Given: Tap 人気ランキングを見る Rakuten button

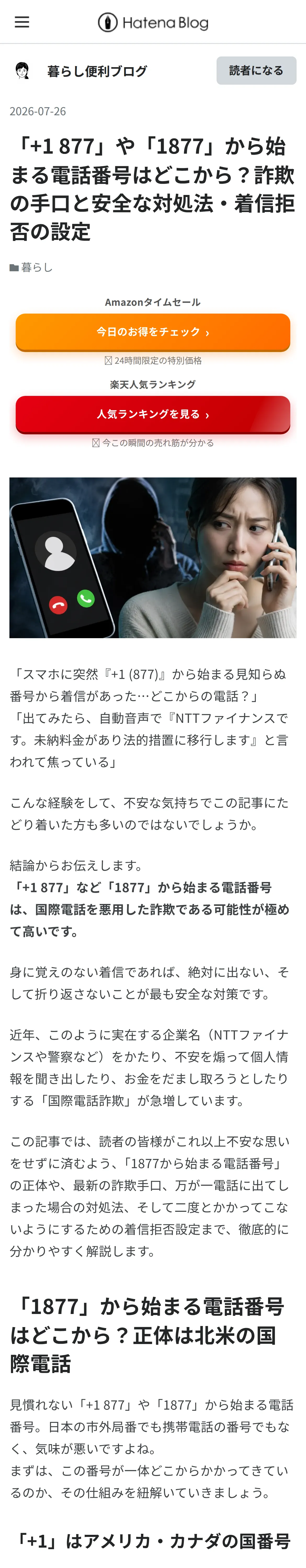Looking at the screenshot, I should coord(153,414).
